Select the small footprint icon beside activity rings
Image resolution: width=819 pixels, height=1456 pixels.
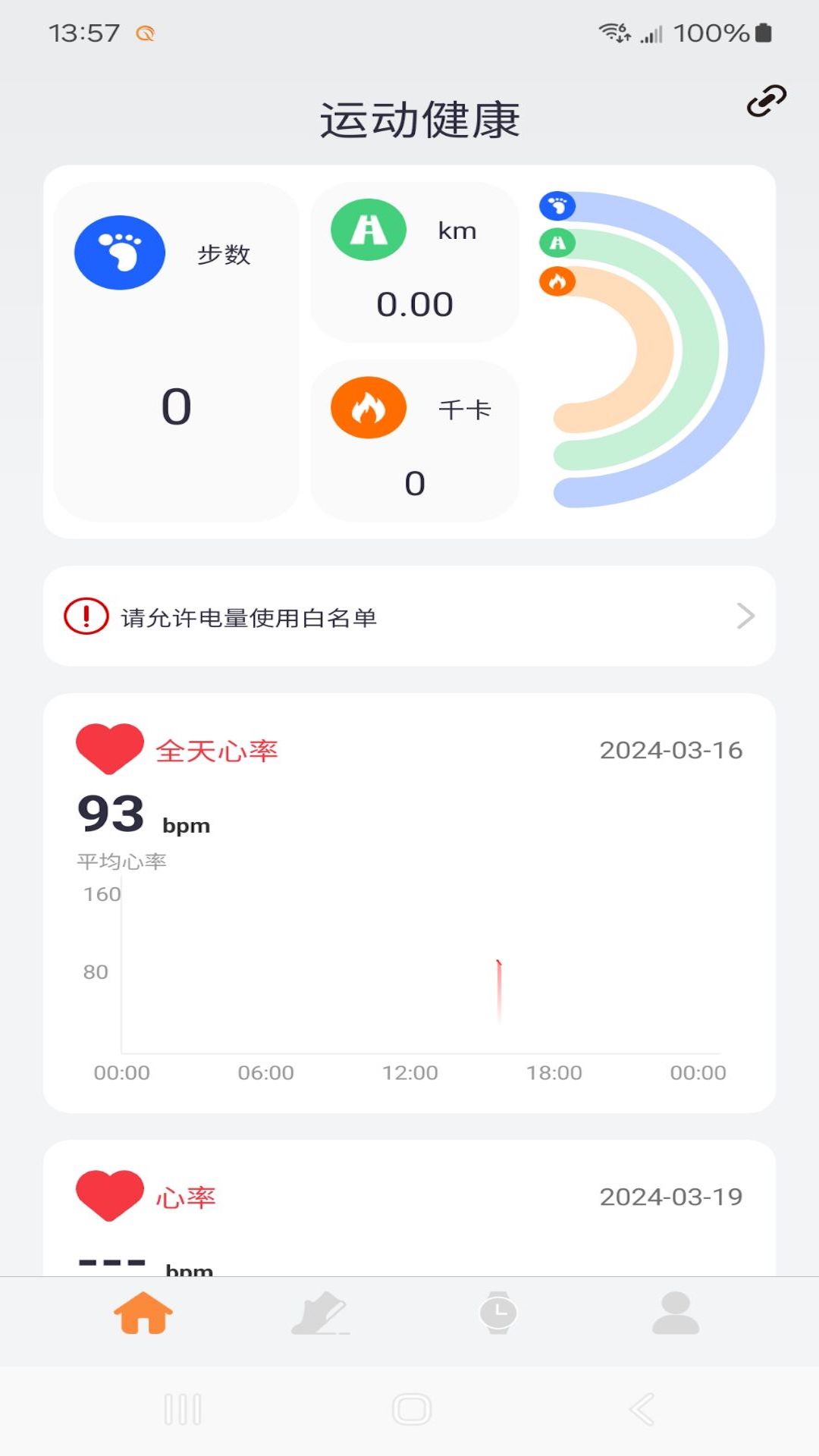[559, 206]
